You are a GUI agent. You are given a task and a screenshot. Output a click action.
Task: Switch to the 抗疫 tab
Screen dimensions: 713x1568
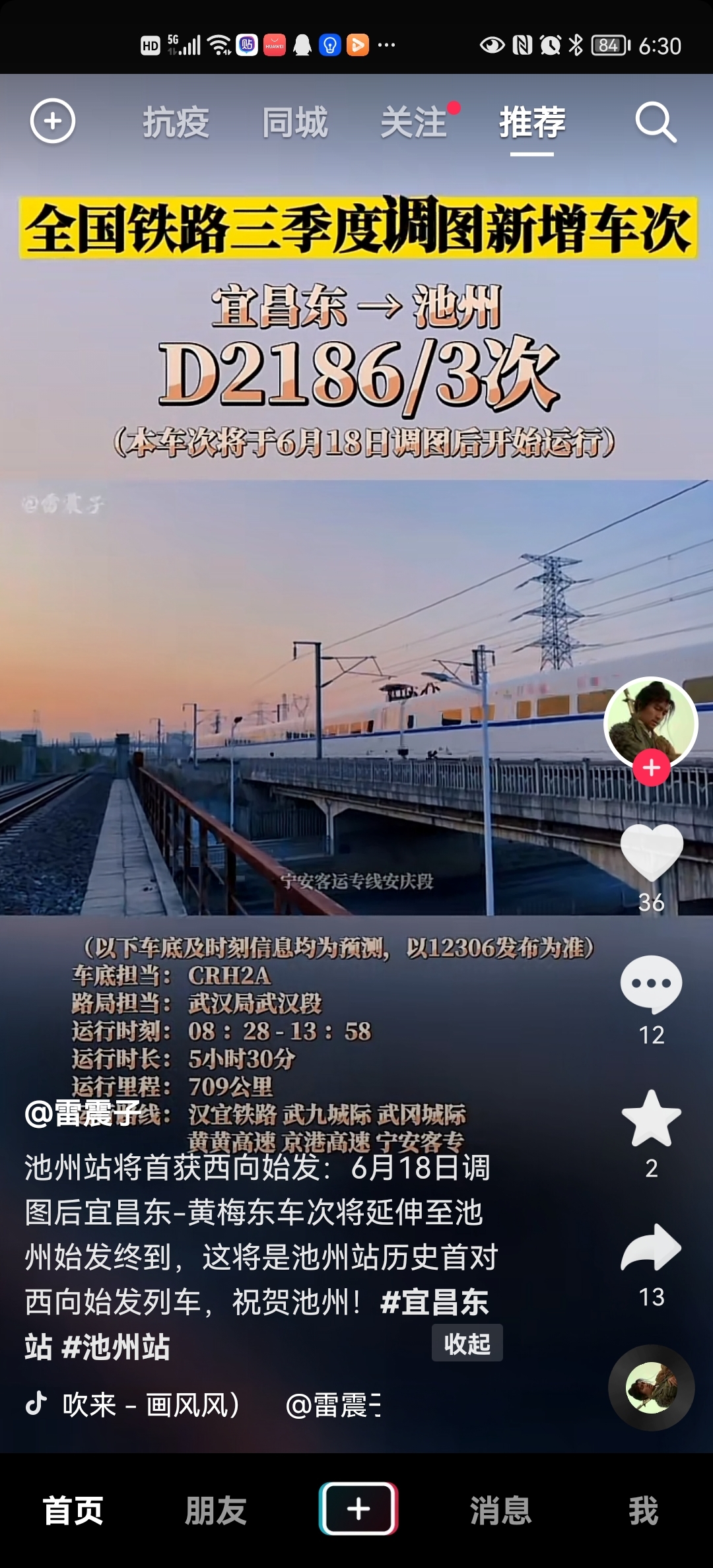pos(176,123)
